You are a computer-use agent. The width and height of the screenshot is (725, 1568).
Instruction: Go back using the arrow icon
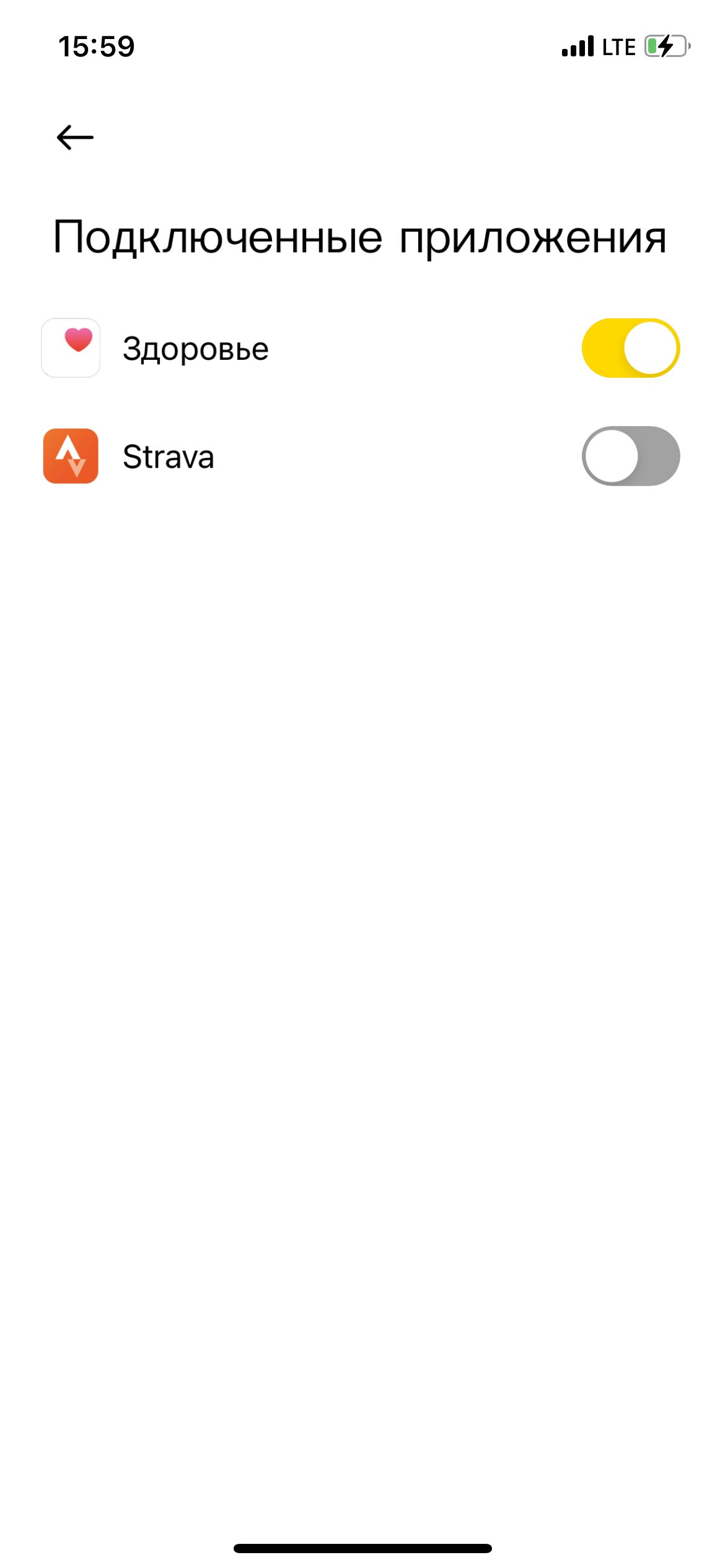click(75, 137)
